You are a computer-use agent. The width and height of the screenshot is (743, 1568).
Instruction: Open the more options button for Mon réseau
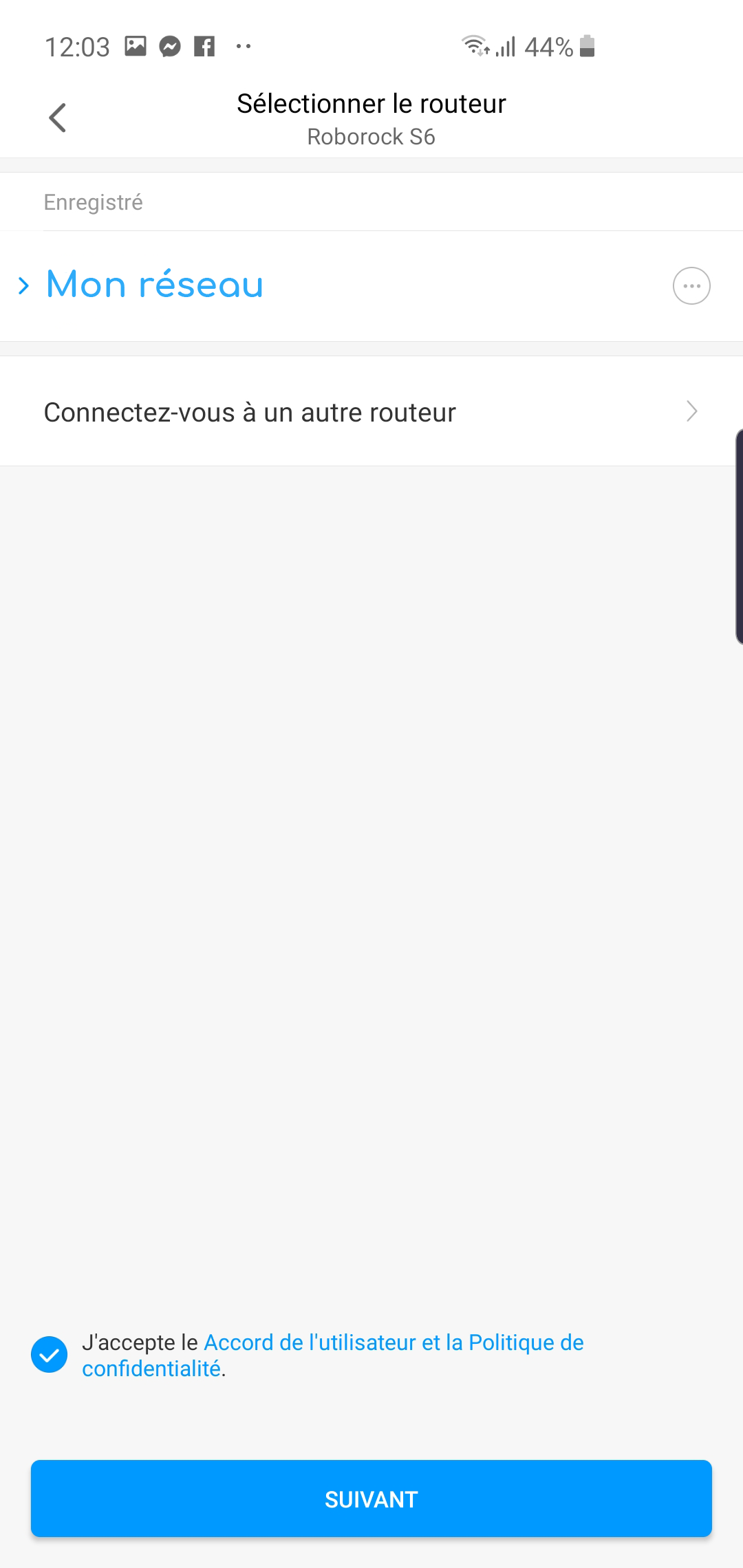691,285
